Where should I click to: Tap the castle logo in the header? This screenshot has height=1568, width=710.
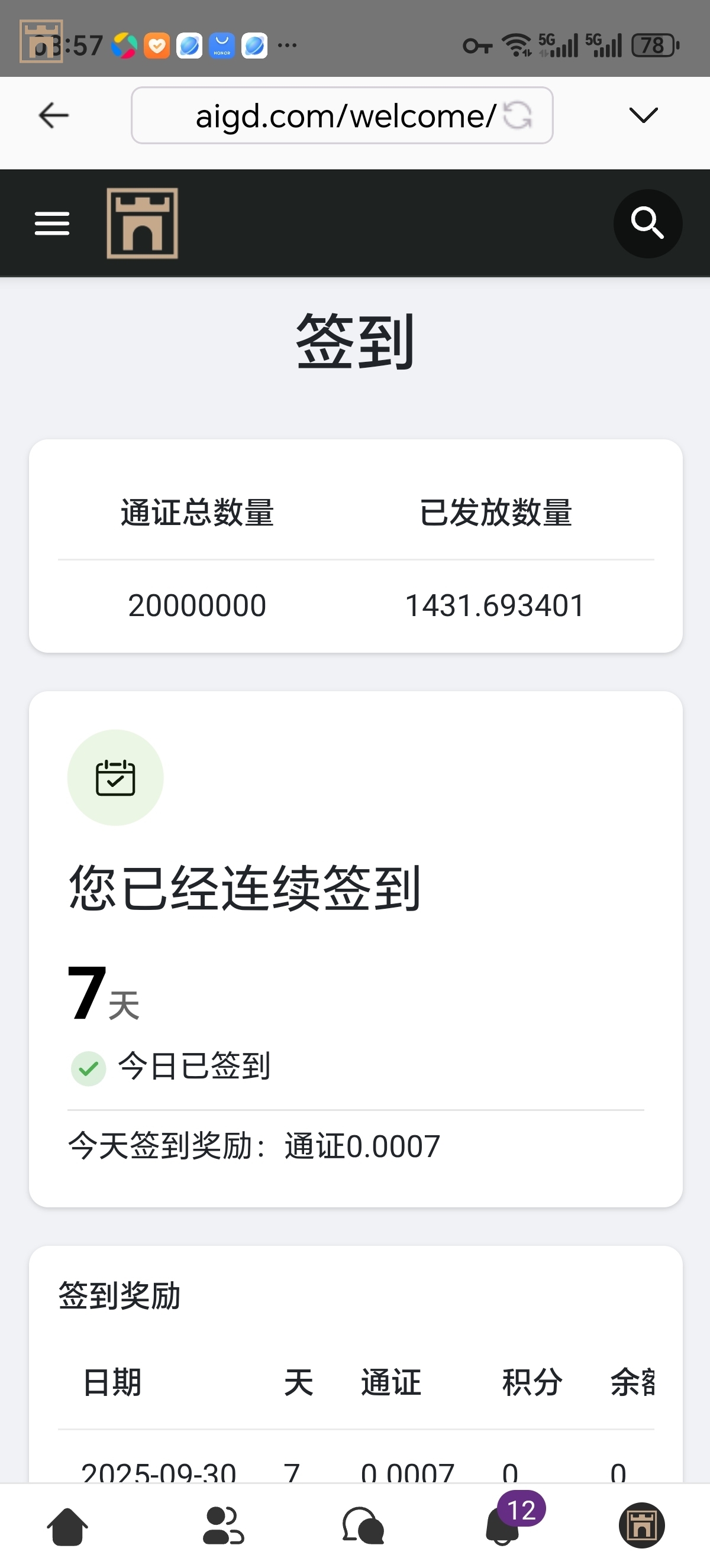click(143, 223)
